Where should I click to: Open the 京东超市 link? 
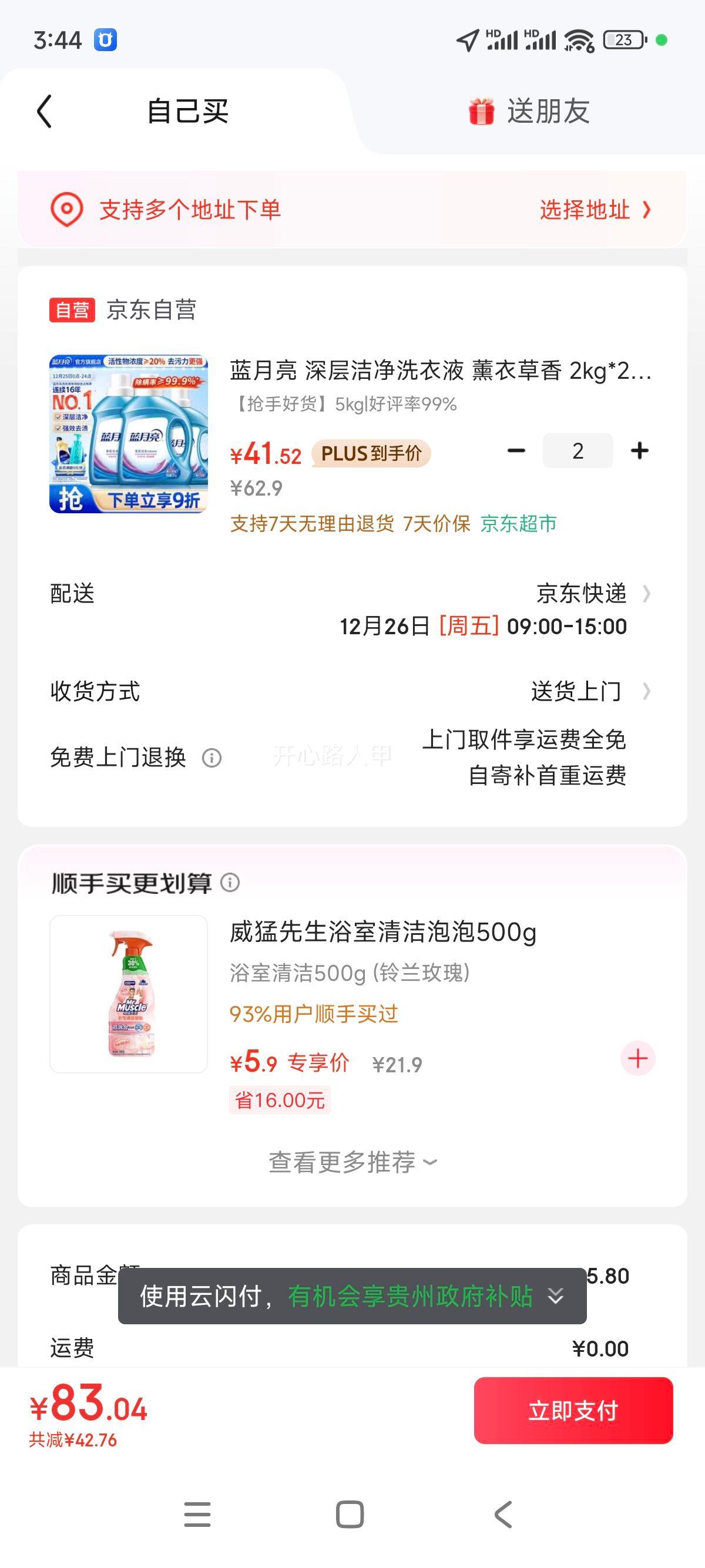[x=519, y=523]
